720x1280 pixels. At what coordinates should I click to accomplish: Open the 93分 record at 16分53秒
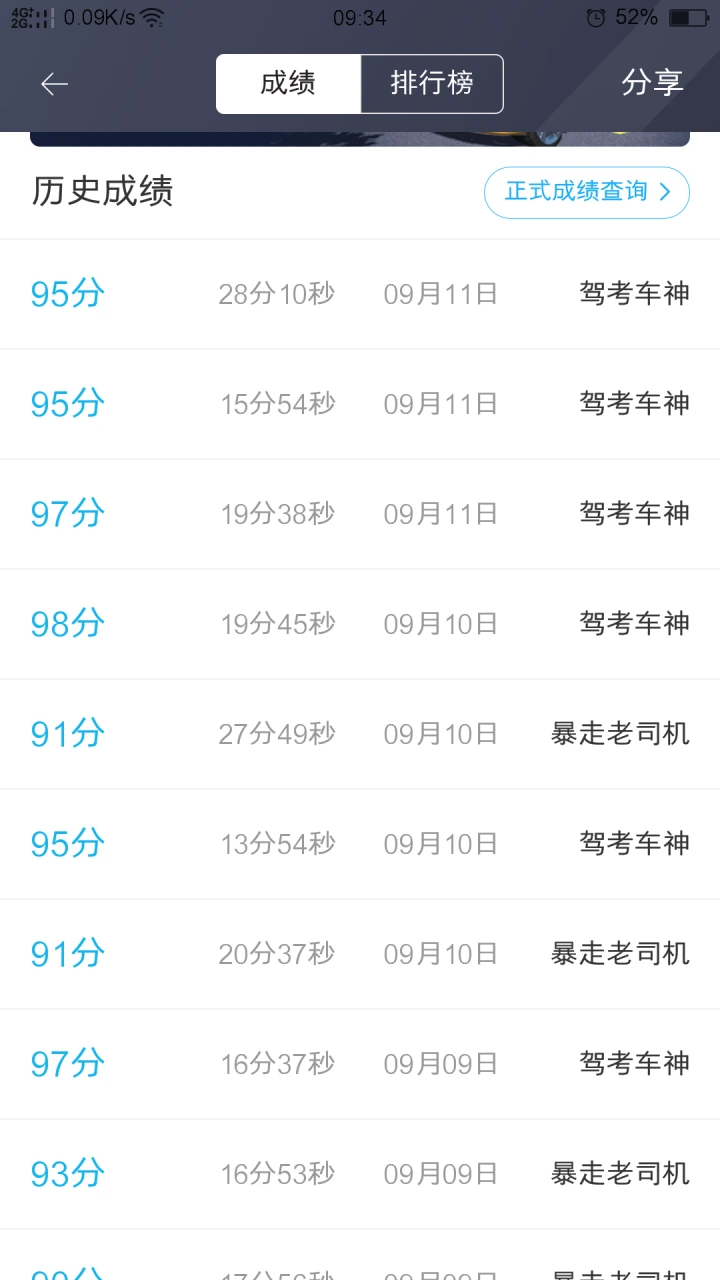tap(360, 1174)
